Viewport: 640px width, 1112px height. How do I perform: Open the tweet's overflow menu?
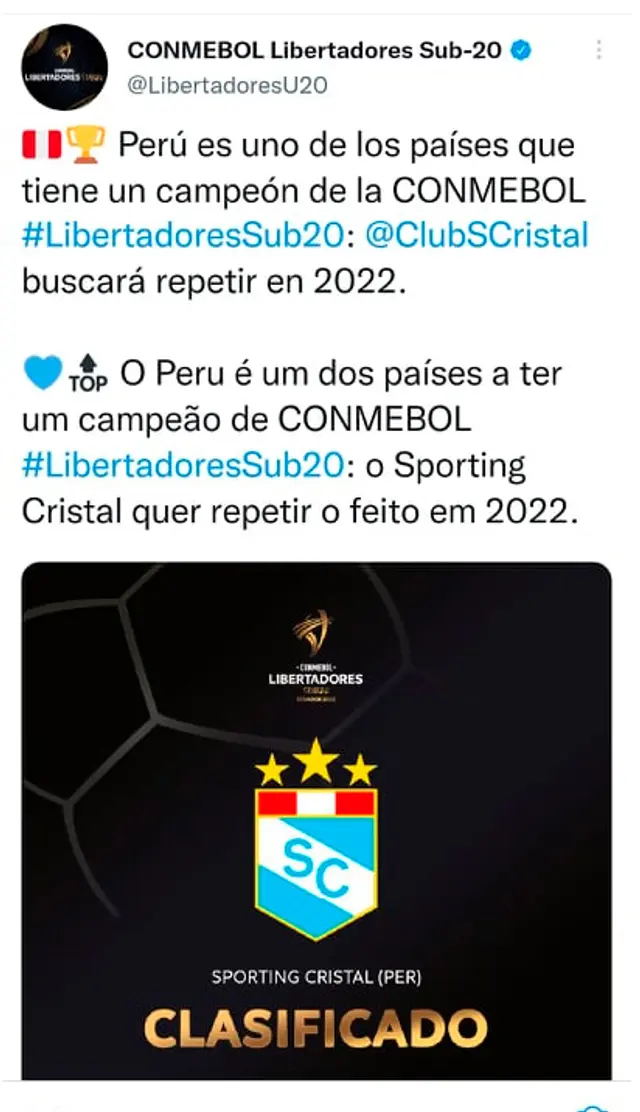pos(599,50)
